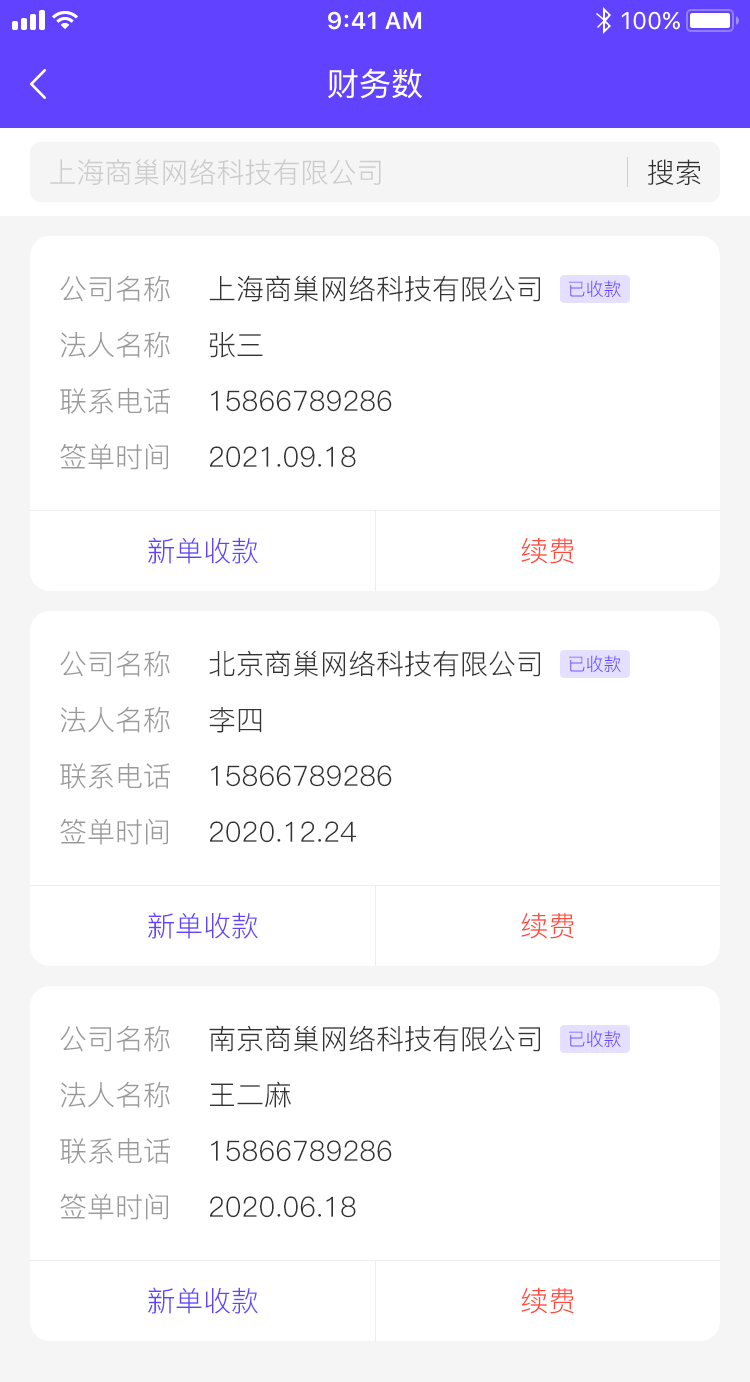Tap 续费 on the 上海商巢 card
Viewport: 750px width, 1382px height.
coord(547,551)
